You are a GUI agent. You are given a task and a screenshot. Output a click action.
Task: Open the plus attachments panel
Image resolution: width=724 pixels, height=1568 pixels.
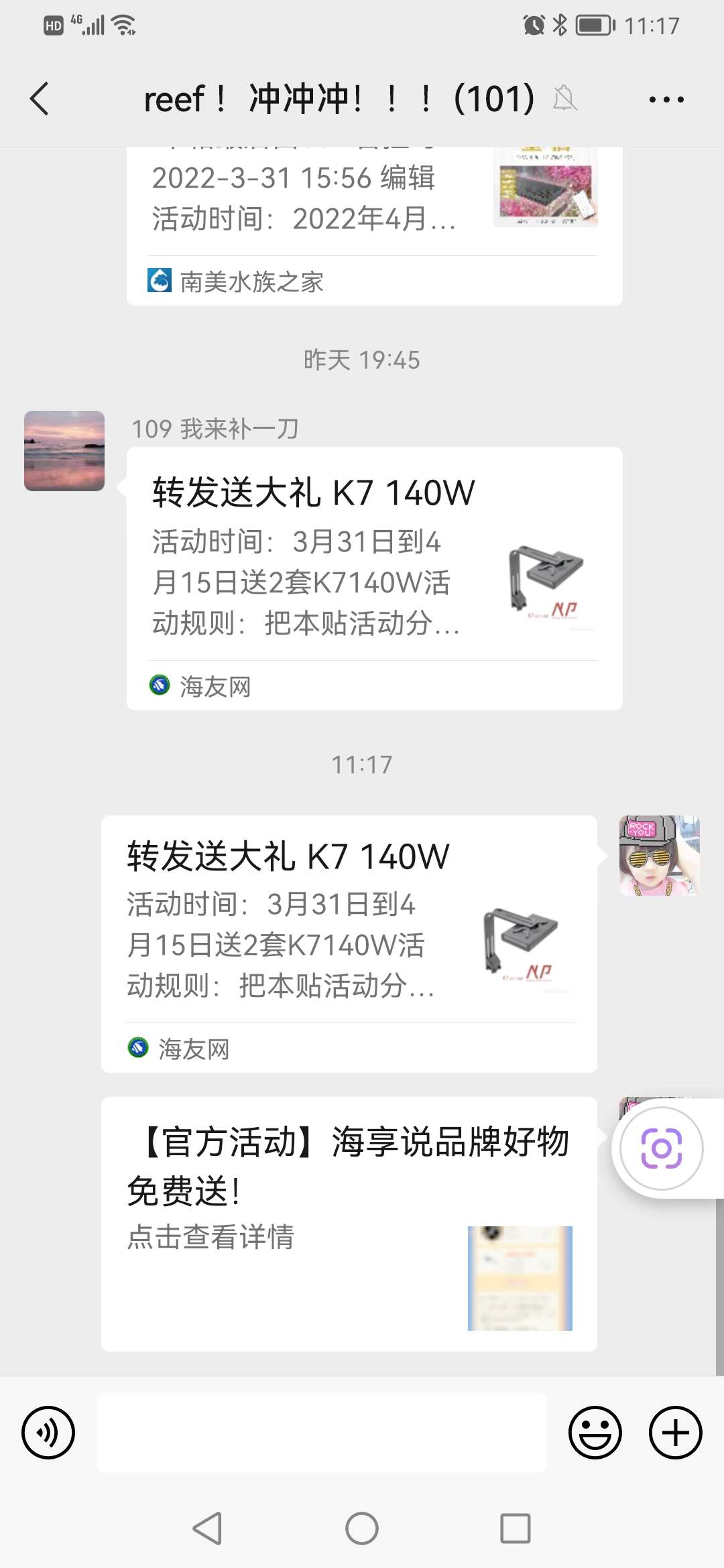coord(675,1433)
